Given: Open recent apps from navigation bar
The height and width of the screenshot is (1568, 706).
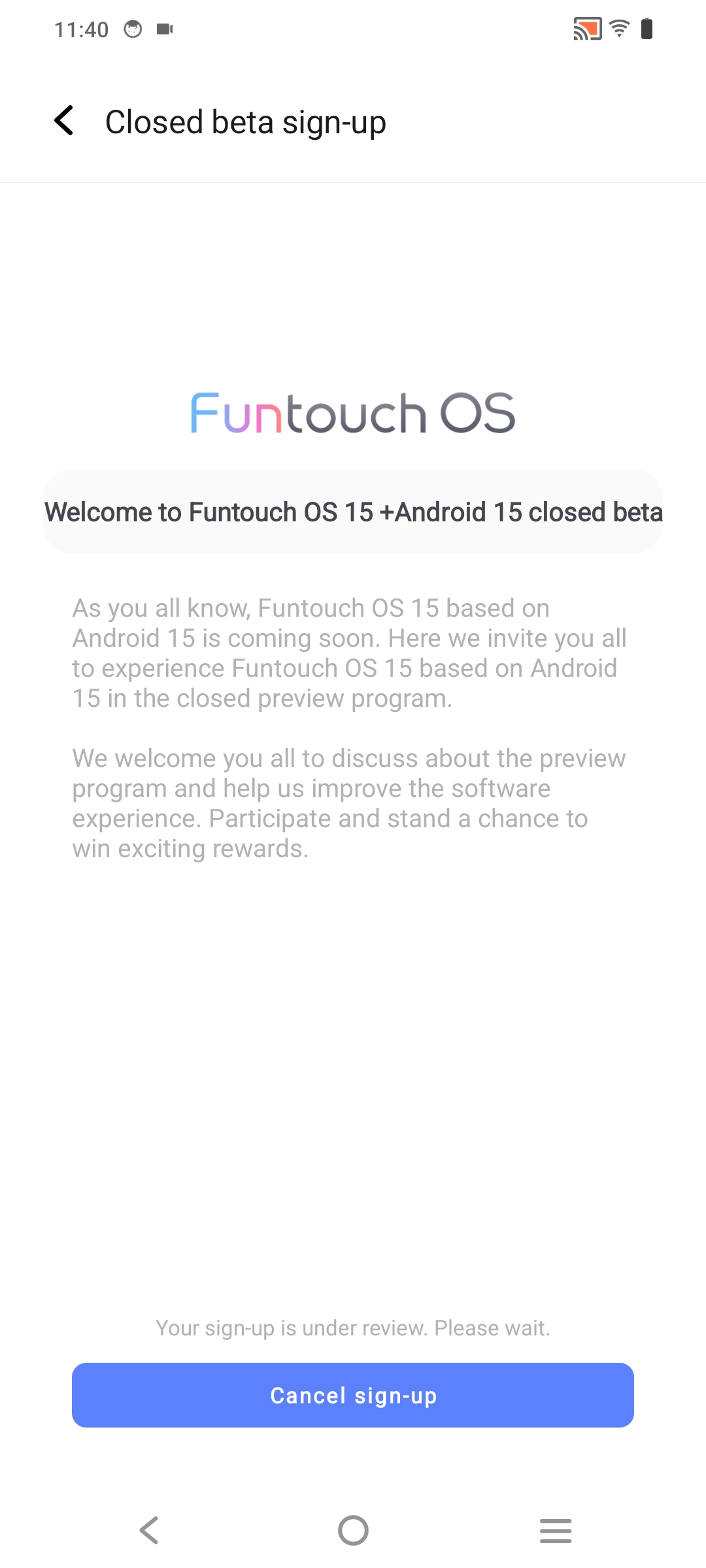Looking at the screenshot, I should tap(556, 1530).
